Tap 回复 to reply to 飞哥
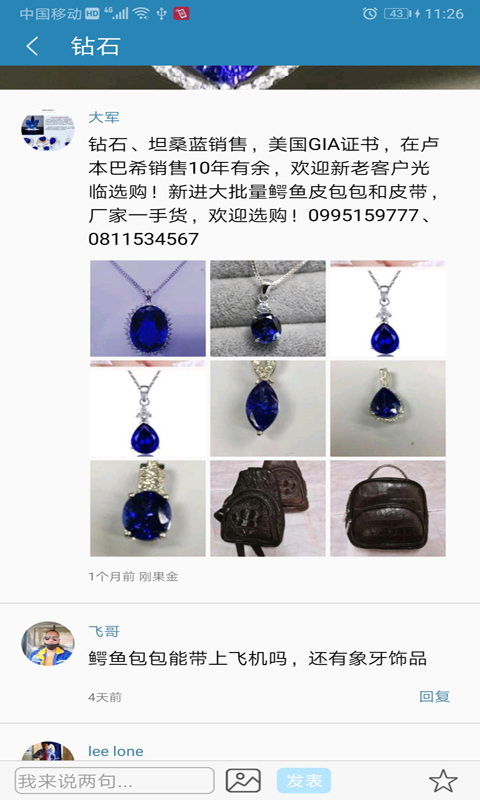The height and width of the screenshot is (800, 480). pos(435,696)
